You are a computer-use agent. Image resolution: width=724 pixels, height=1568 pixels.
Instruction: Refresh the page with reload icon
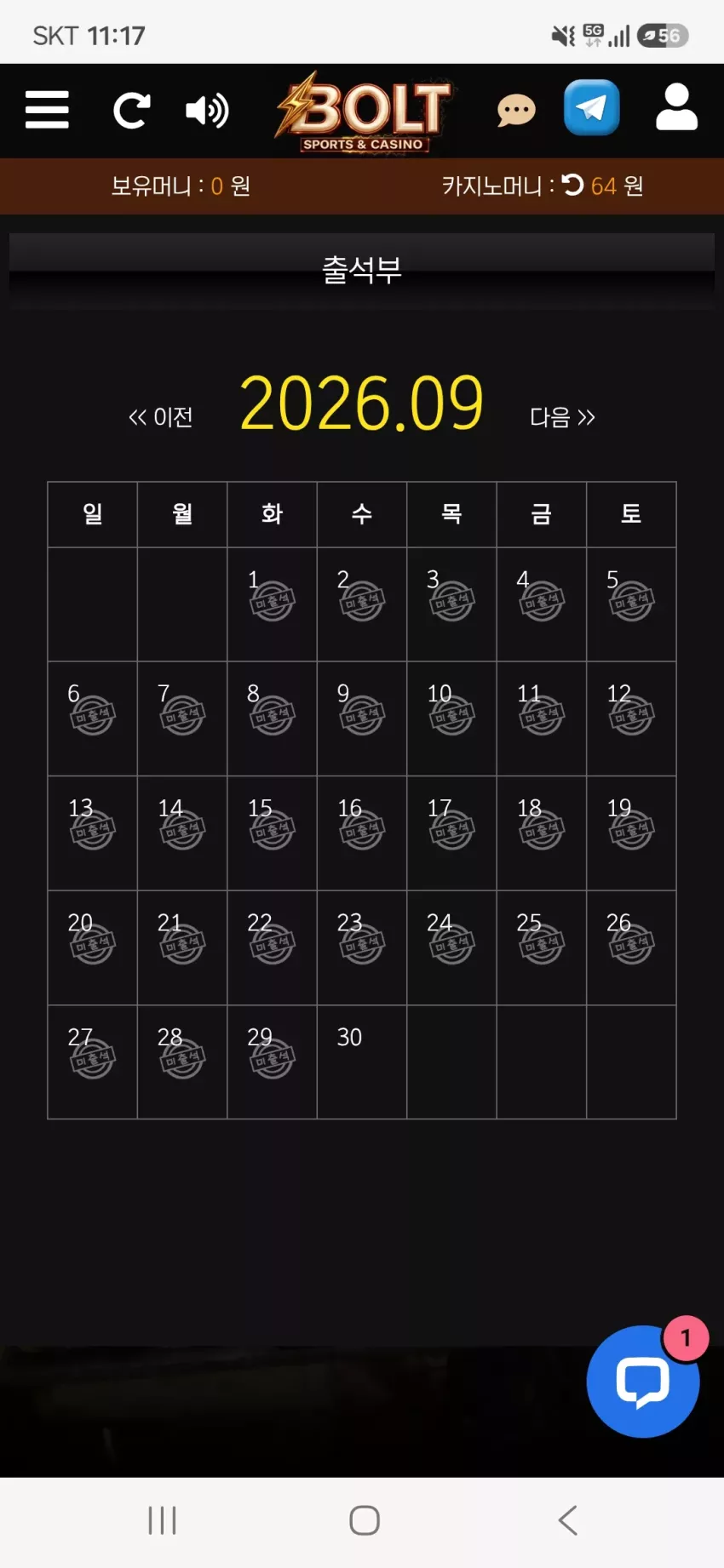click(x=132, y=110)
